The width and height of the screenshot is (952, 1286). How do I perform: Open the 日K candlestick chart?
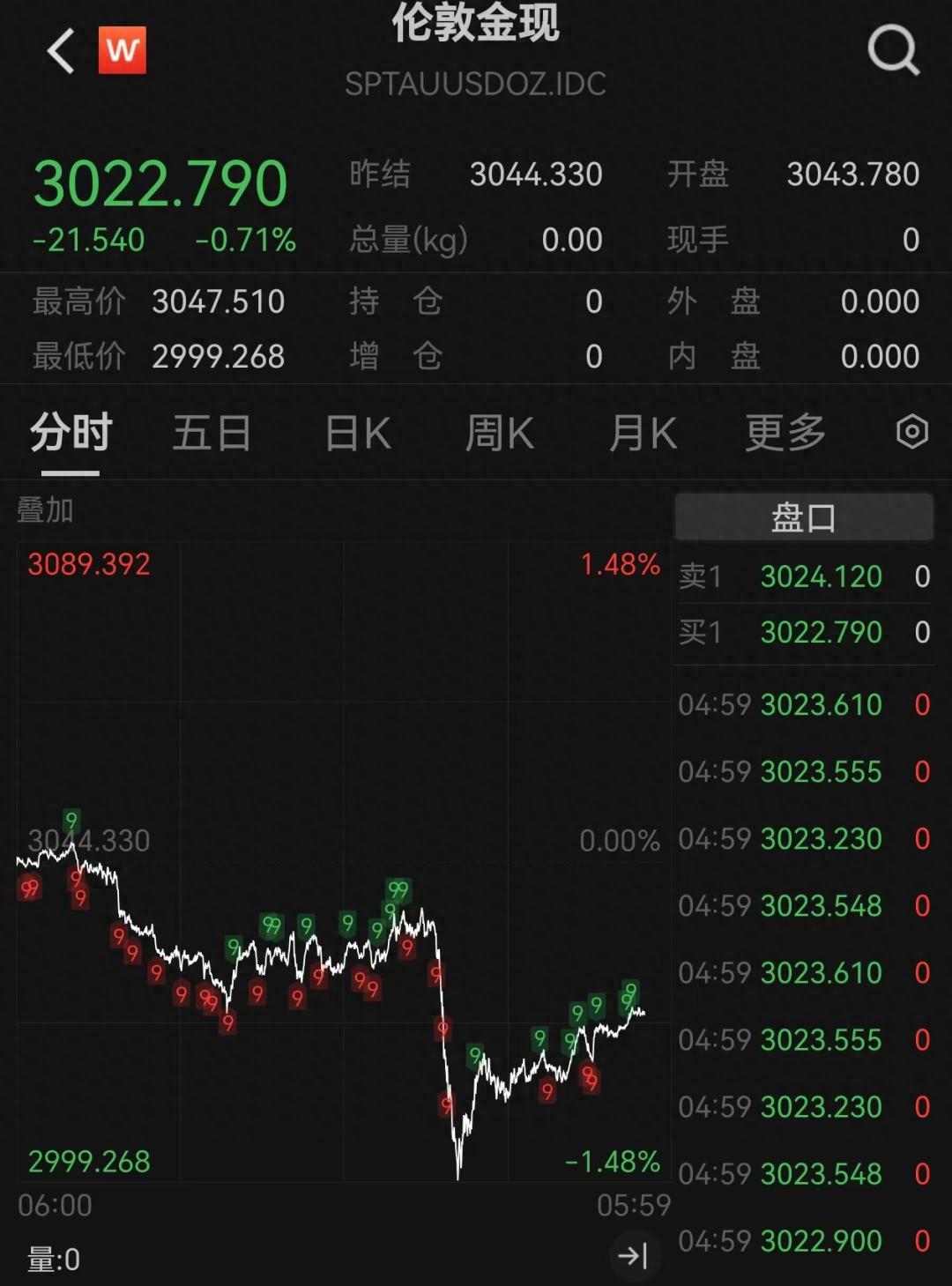coord(355,432)
